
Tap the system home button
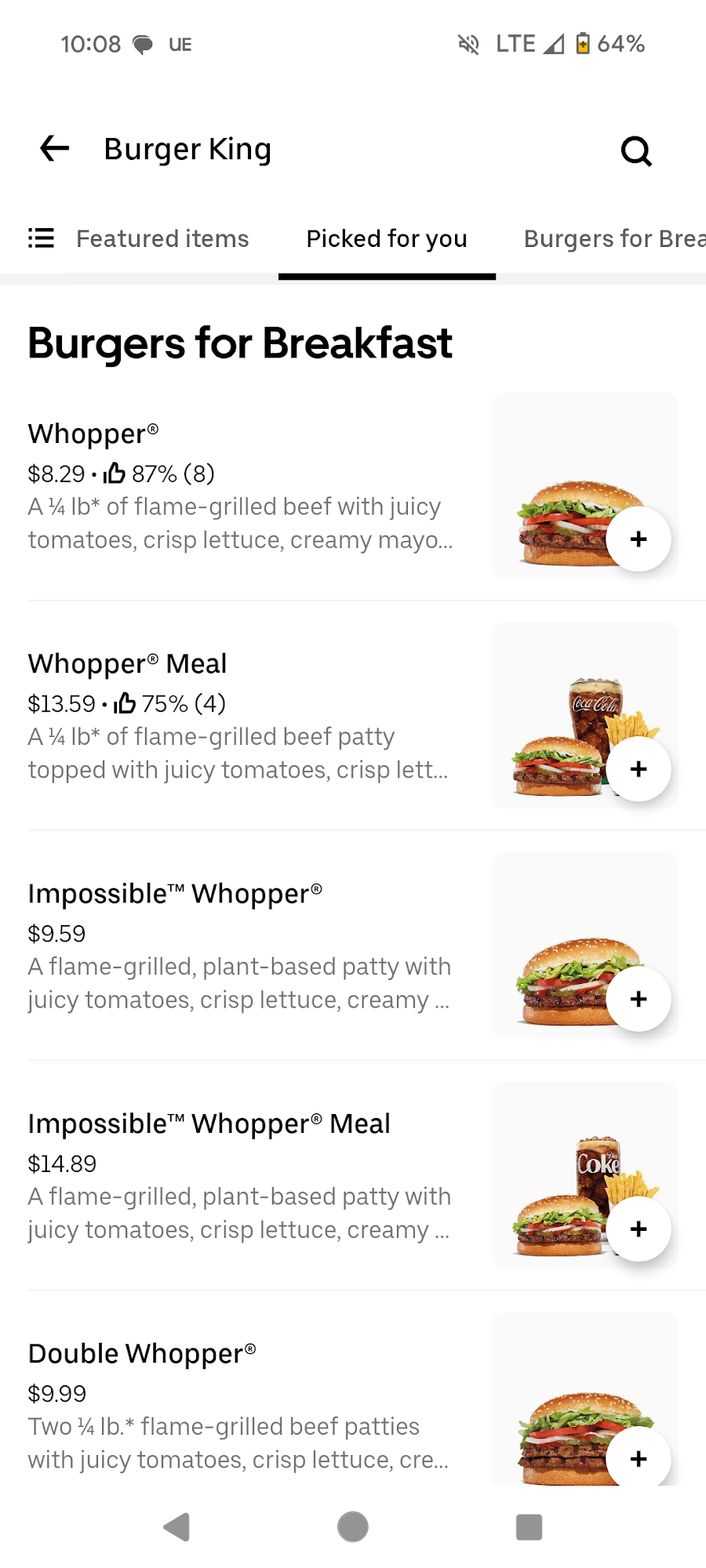(x=353, y=1526)
